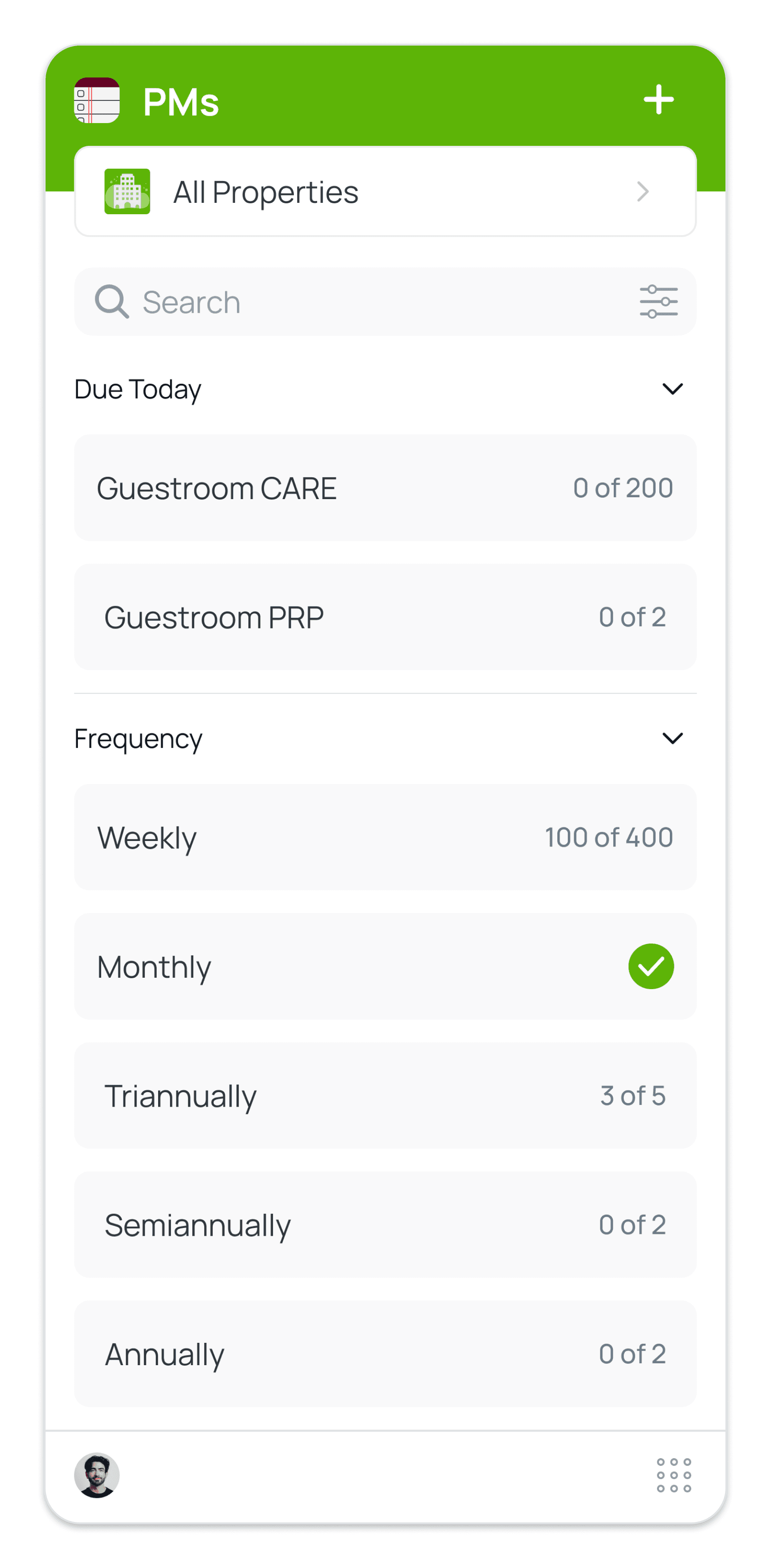Viewport: 771px width, 1568px height.
Task: Collapse the Frequency section
Action: pos(673,738)
